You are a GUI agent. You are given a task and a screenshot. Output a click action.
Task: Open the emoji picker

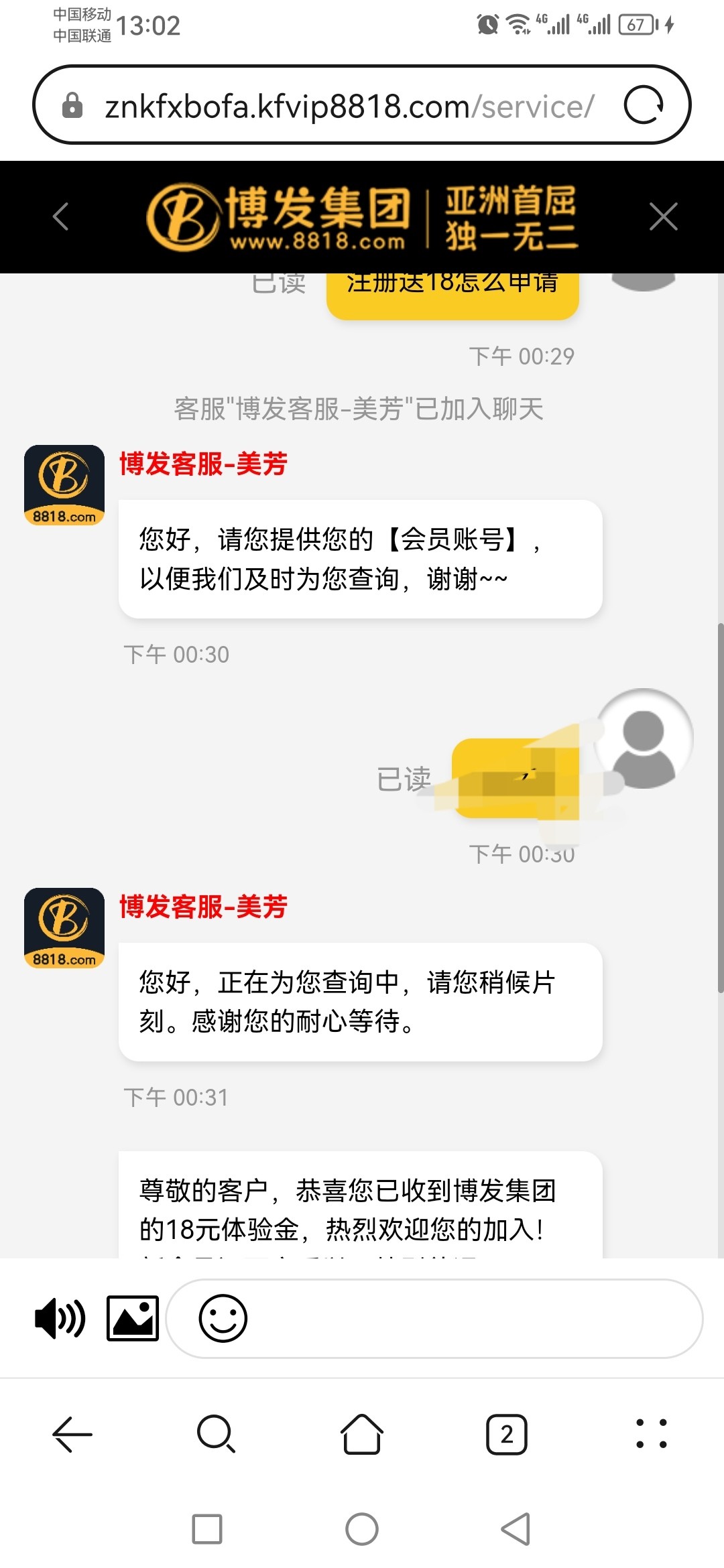point(223,1318)
